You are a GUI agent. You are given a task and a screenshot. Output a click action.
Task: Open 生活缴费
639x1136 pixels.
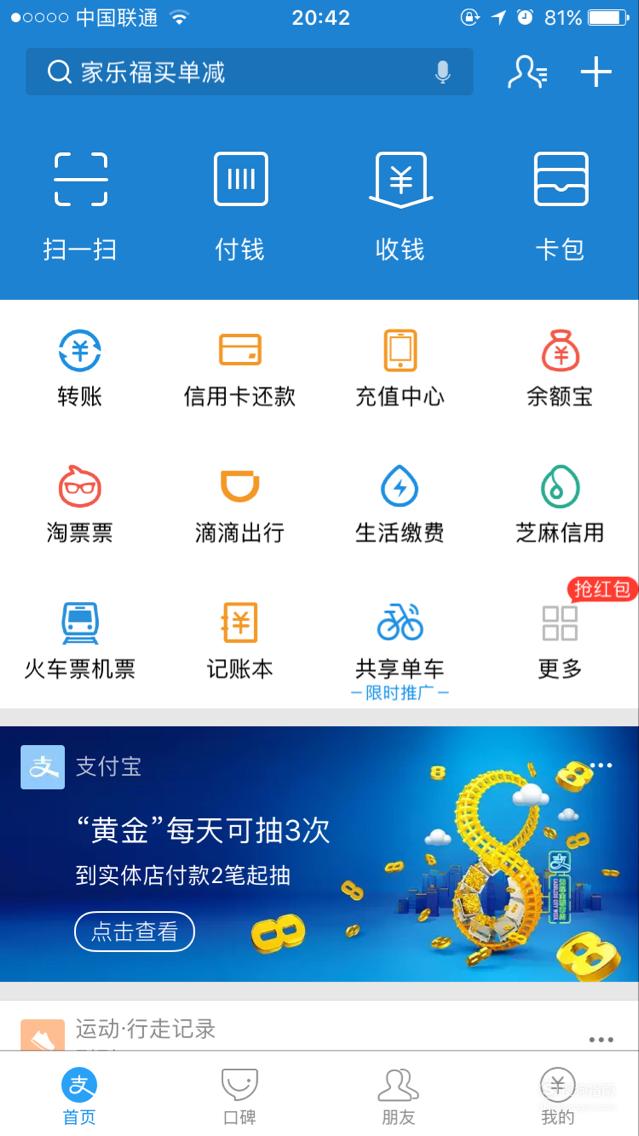click(x=400, y=505)
